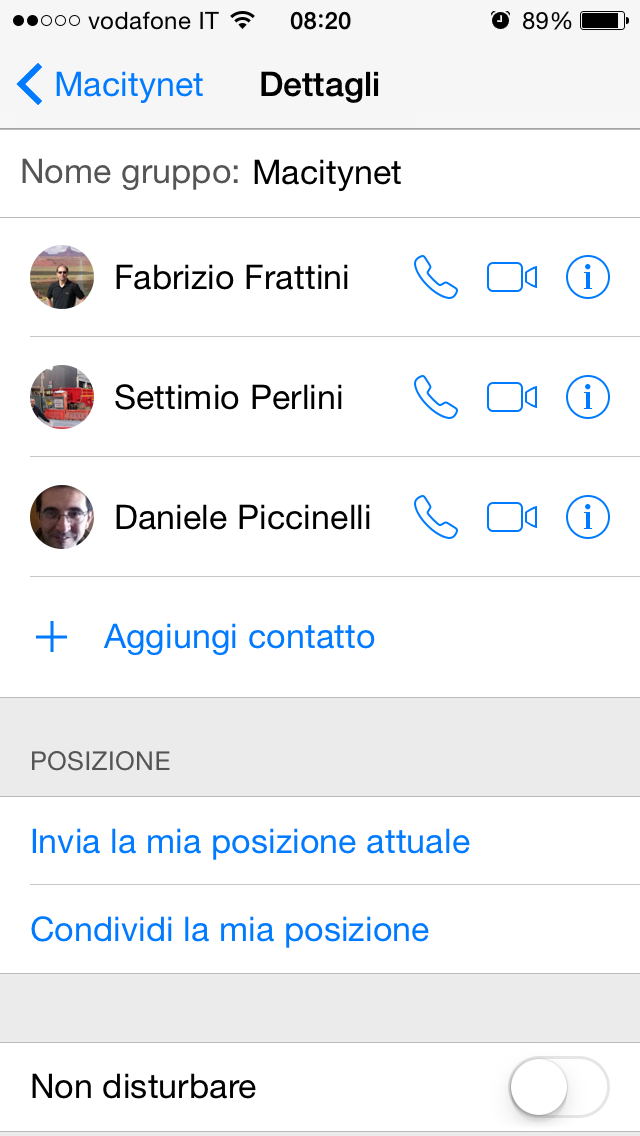Choose Condividi la mia posizione

[230, 930]
